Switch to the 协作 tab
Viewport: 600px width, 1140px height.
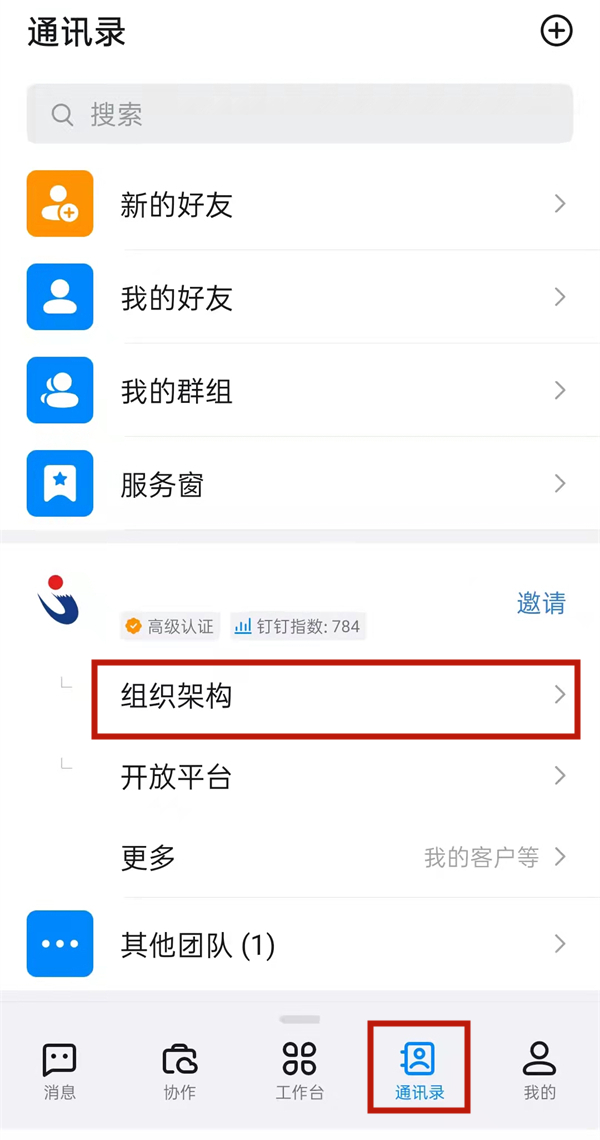click(x=180, y=1070)
